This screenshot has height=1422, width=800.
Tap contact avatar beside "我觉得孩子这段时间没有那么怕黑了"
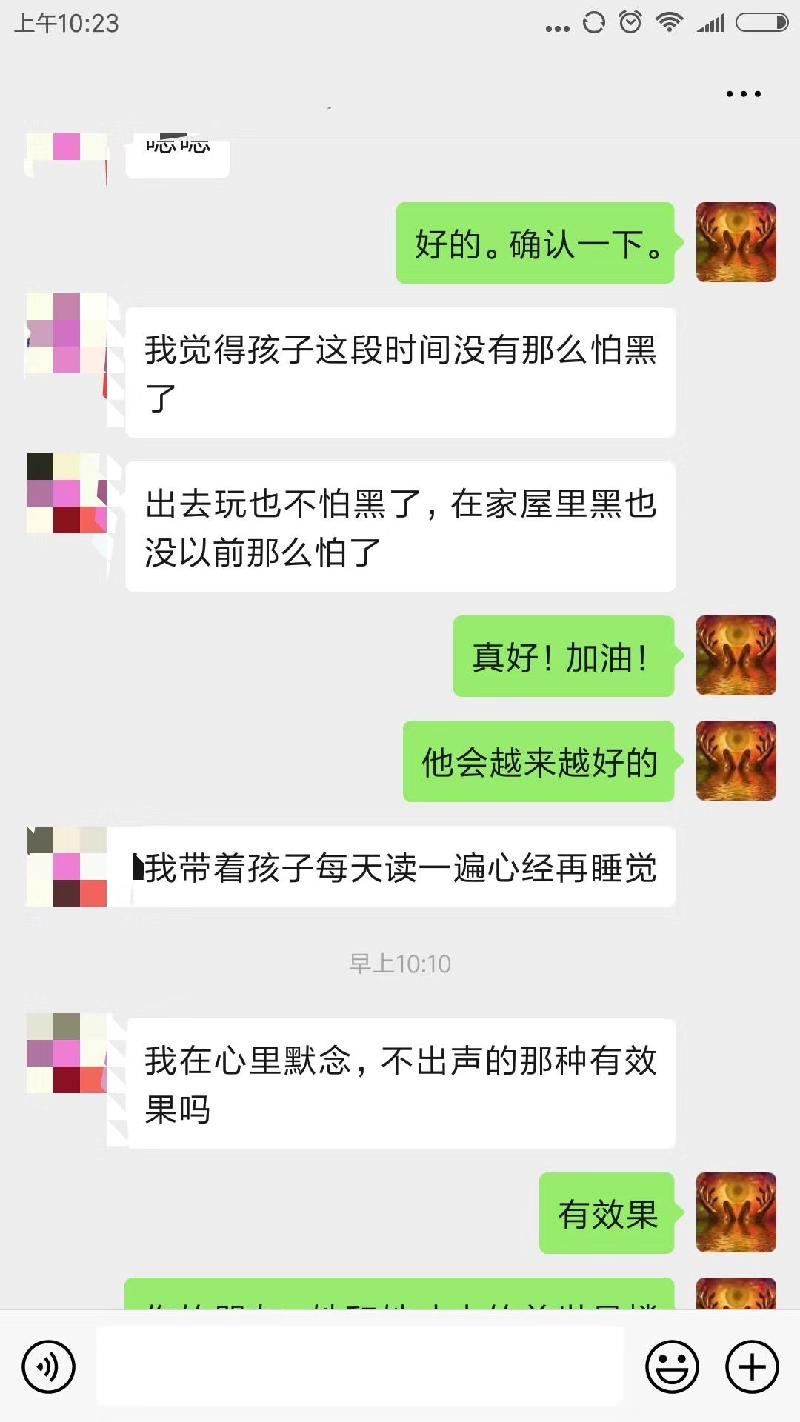pos(66,333)
